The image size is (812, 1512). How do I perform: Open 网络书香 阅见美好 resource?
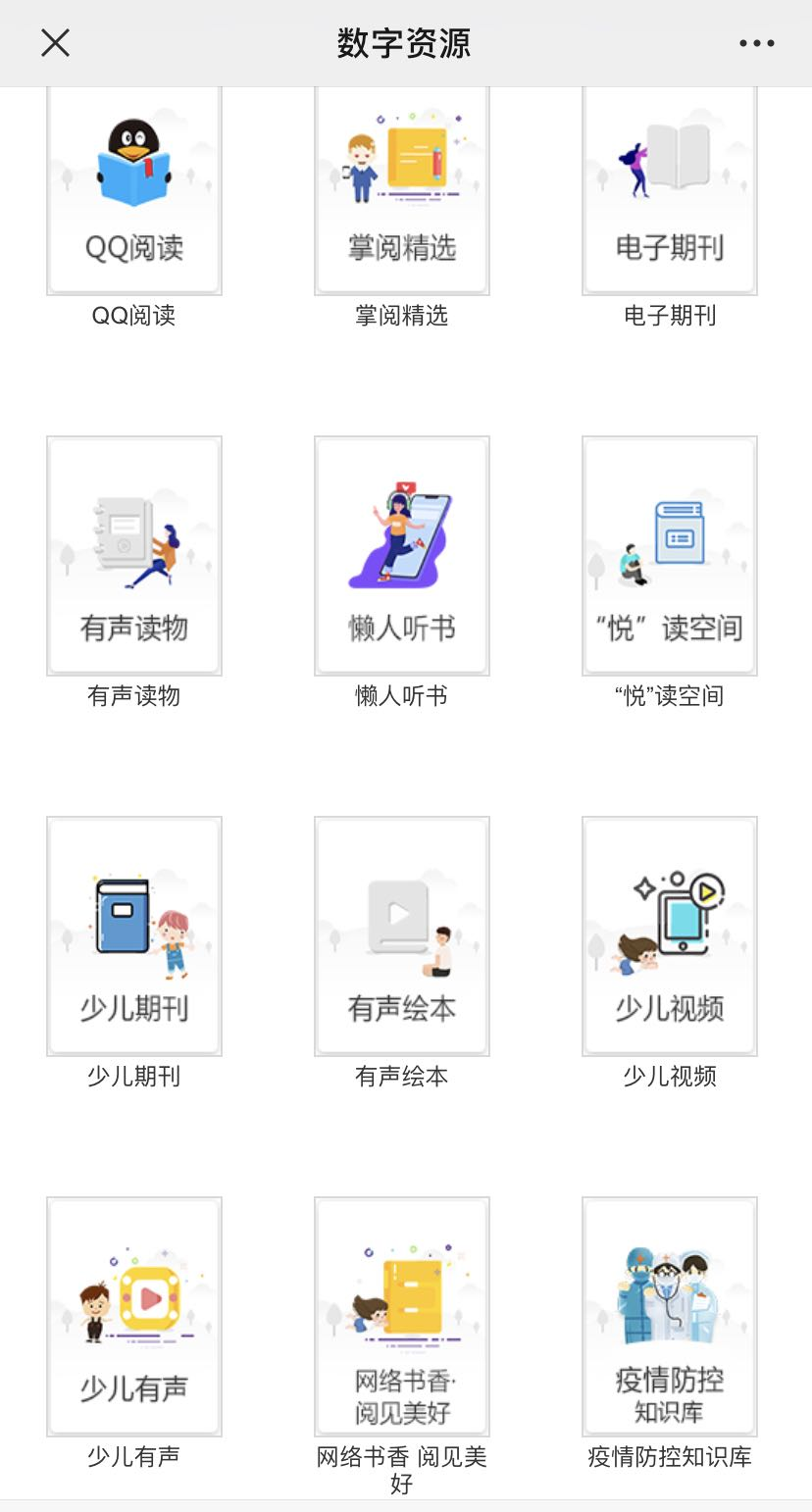click(402, 1317)
